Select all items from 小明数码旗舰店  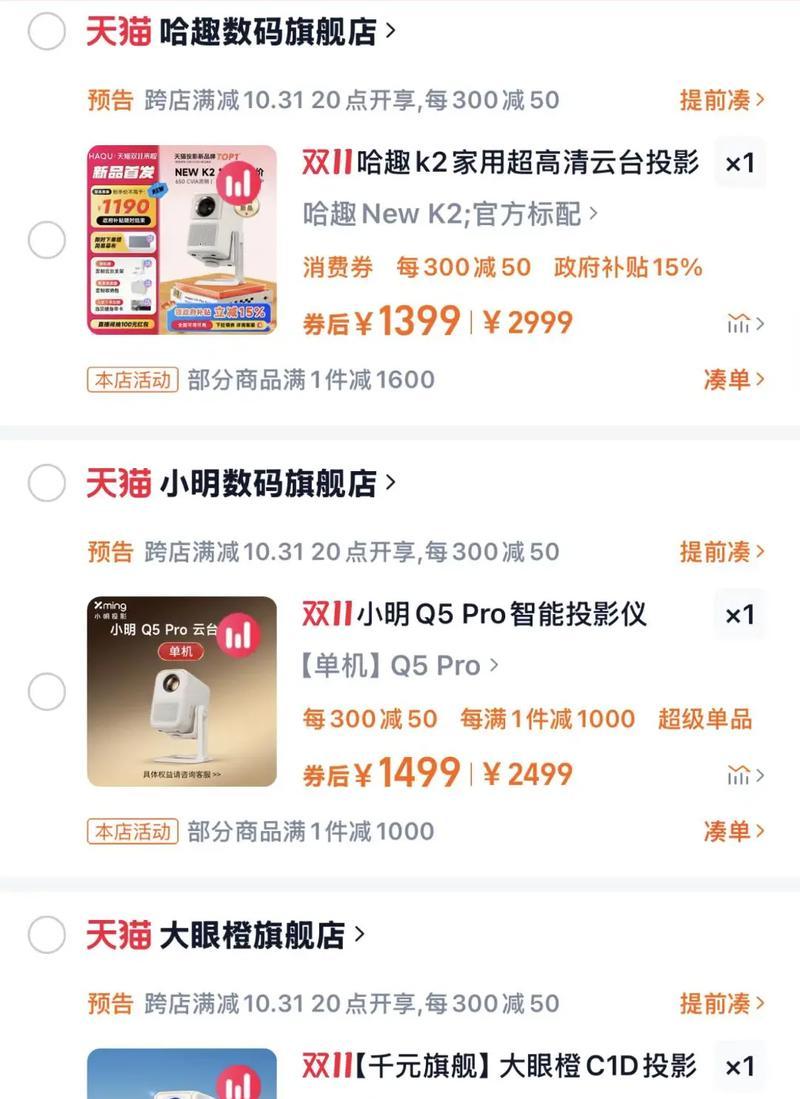pos(46,483)
